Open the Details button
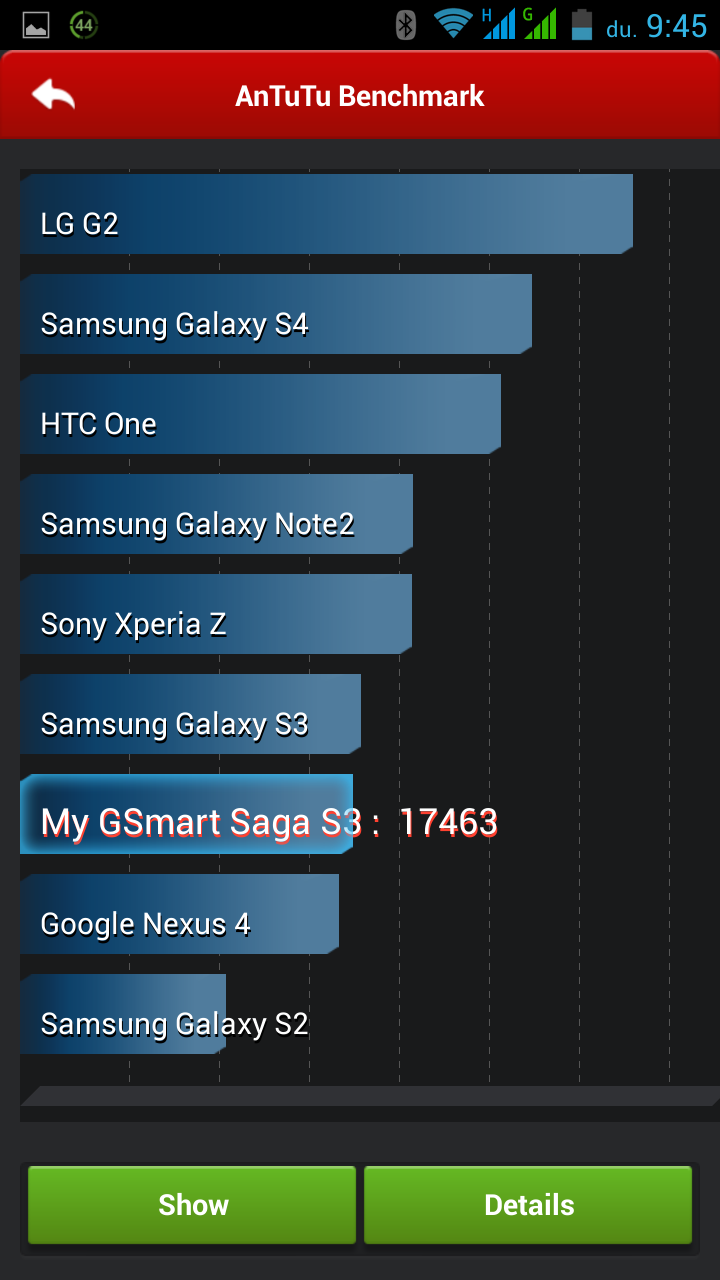Viewport: 720px width, 1280px height. coord(528,1205)
